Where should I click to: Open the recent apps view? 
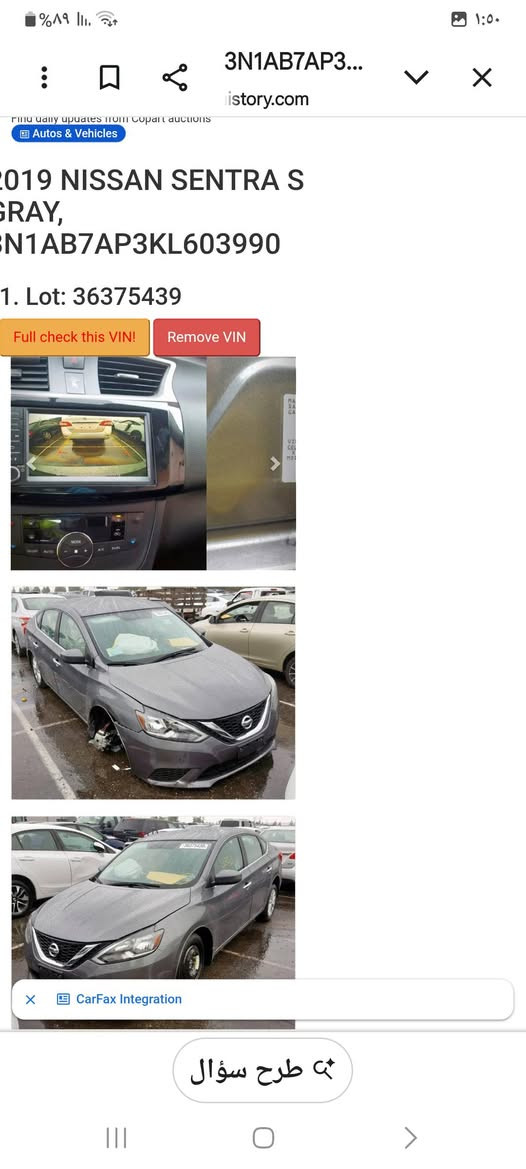coord(116,1138)
